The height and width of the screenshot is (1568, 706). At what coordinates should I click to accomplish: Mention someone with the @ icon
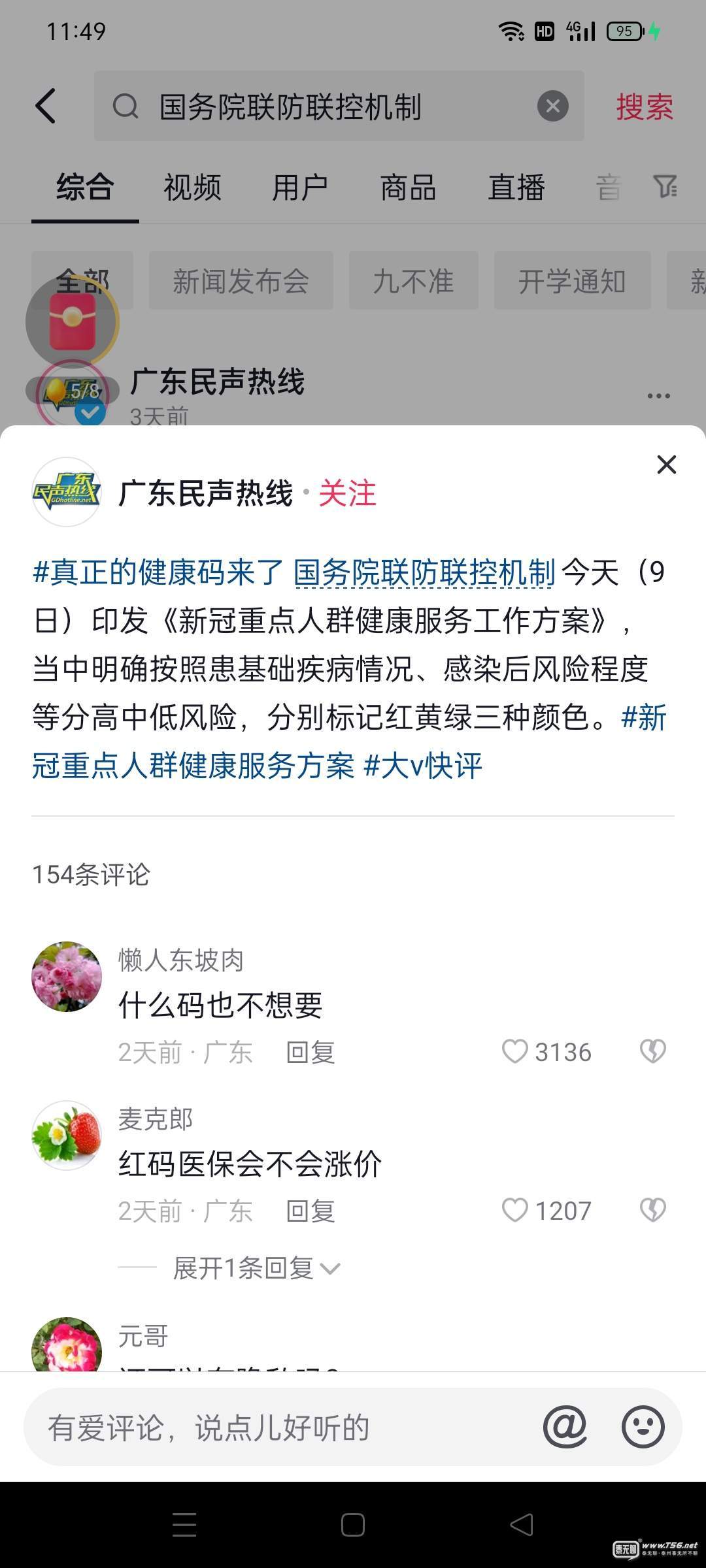click(565, 1426)
